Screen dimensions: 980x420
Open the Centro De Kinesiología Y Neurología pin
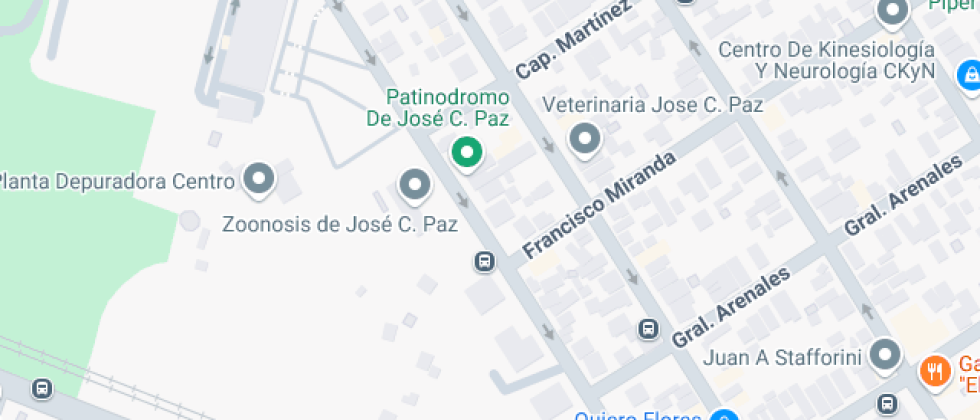click(891, 13)
